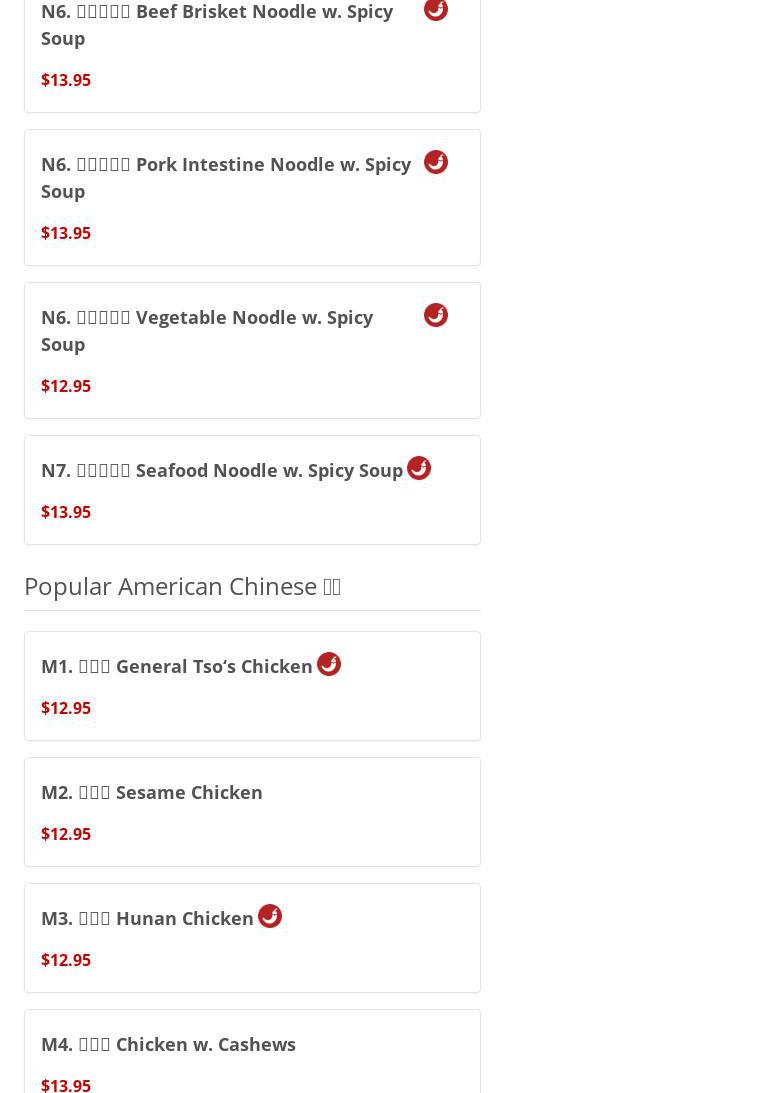Select M1 General Tso's Chicken
Screen dimensions: 770x1093
pos(177,666)
